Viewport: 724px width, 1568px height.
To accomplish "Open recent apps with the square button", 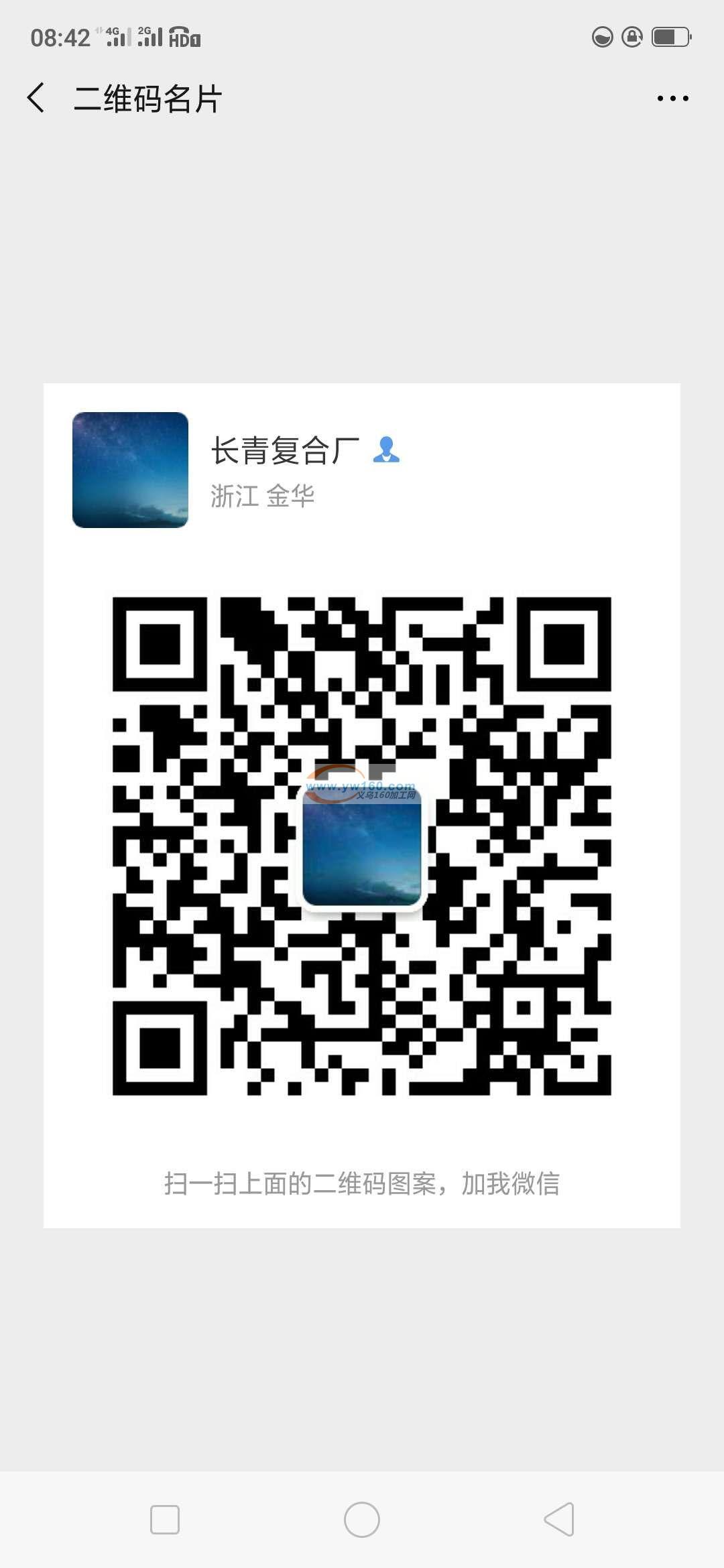I will tap(165, 1519).
